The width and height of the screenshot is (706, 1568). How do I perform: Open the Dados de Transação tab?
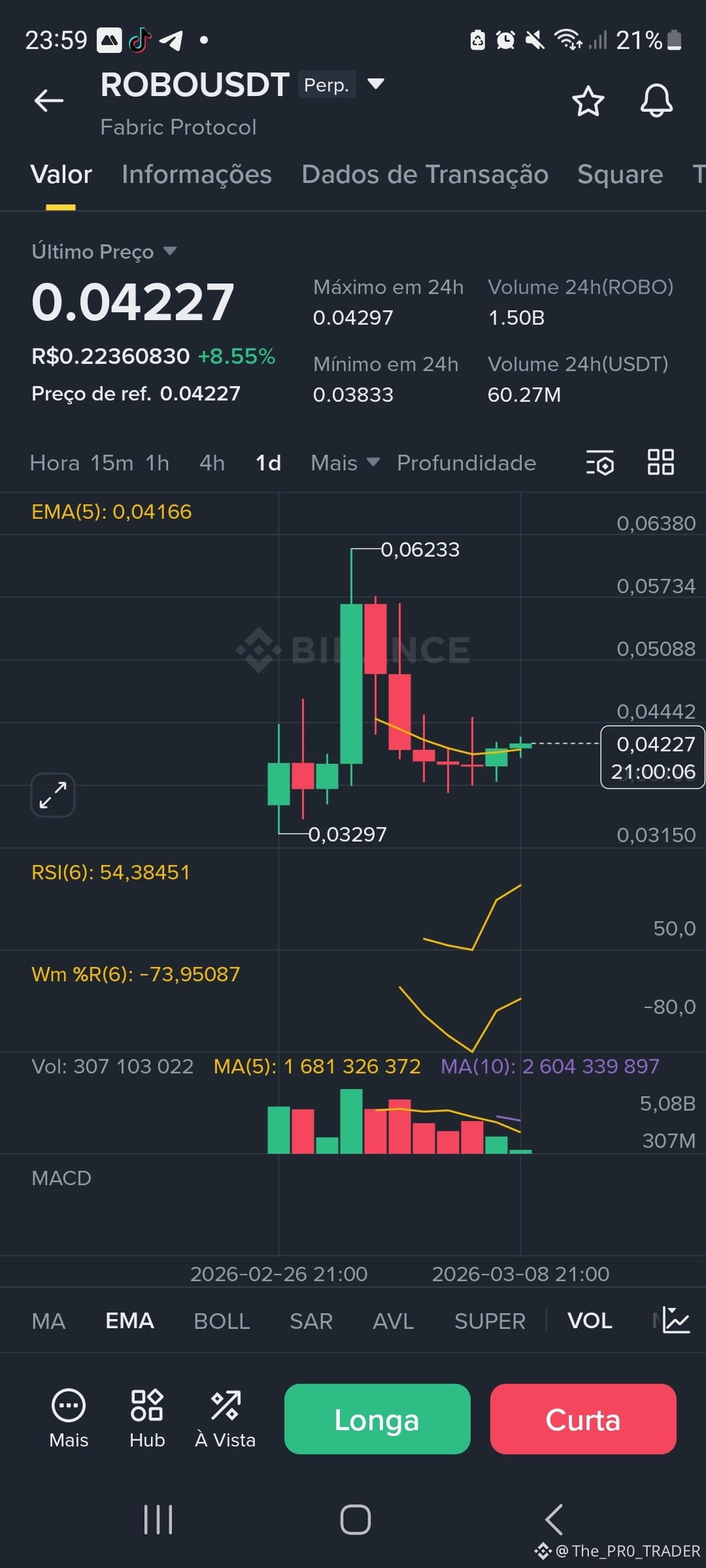[x=425, y=174]
